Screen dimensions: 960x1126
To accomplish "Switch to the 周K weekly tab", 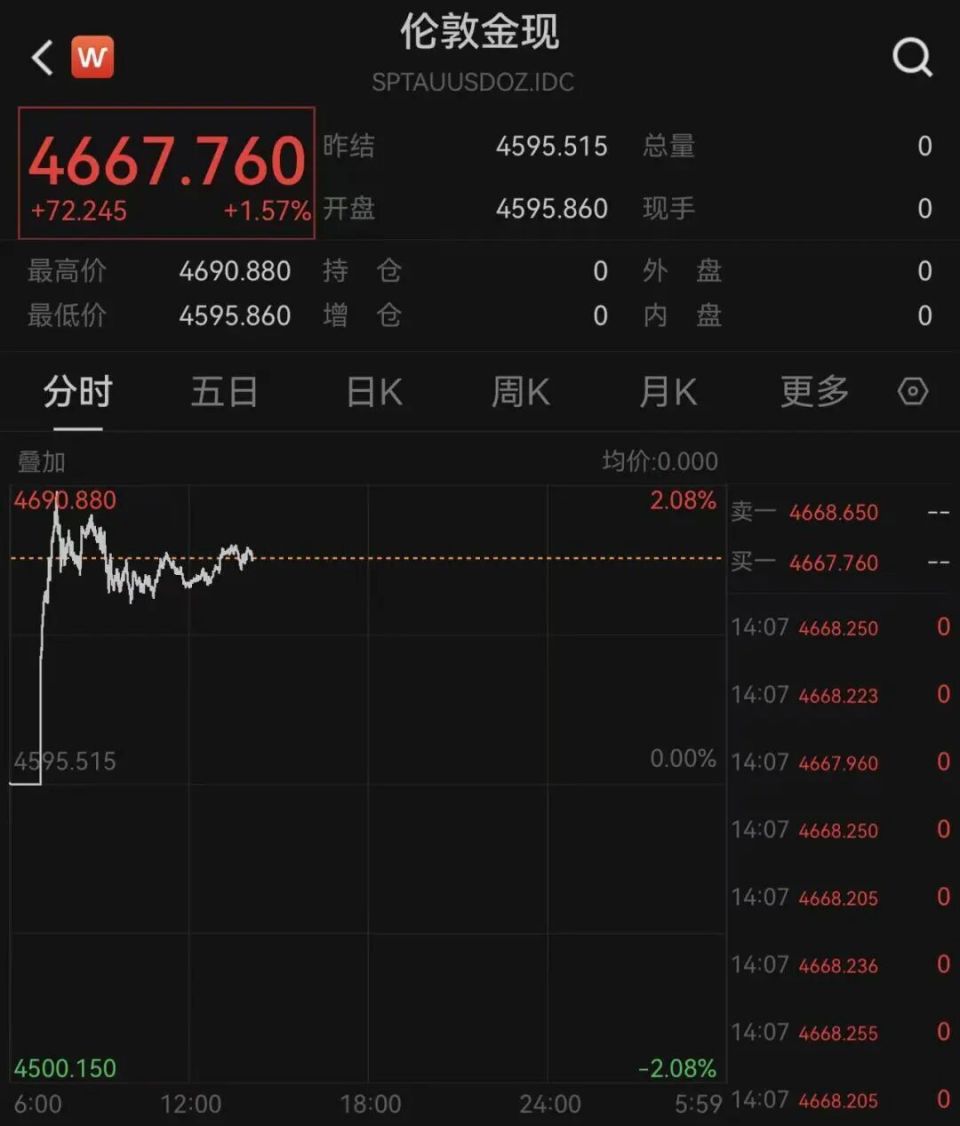I will coord(518,391).
